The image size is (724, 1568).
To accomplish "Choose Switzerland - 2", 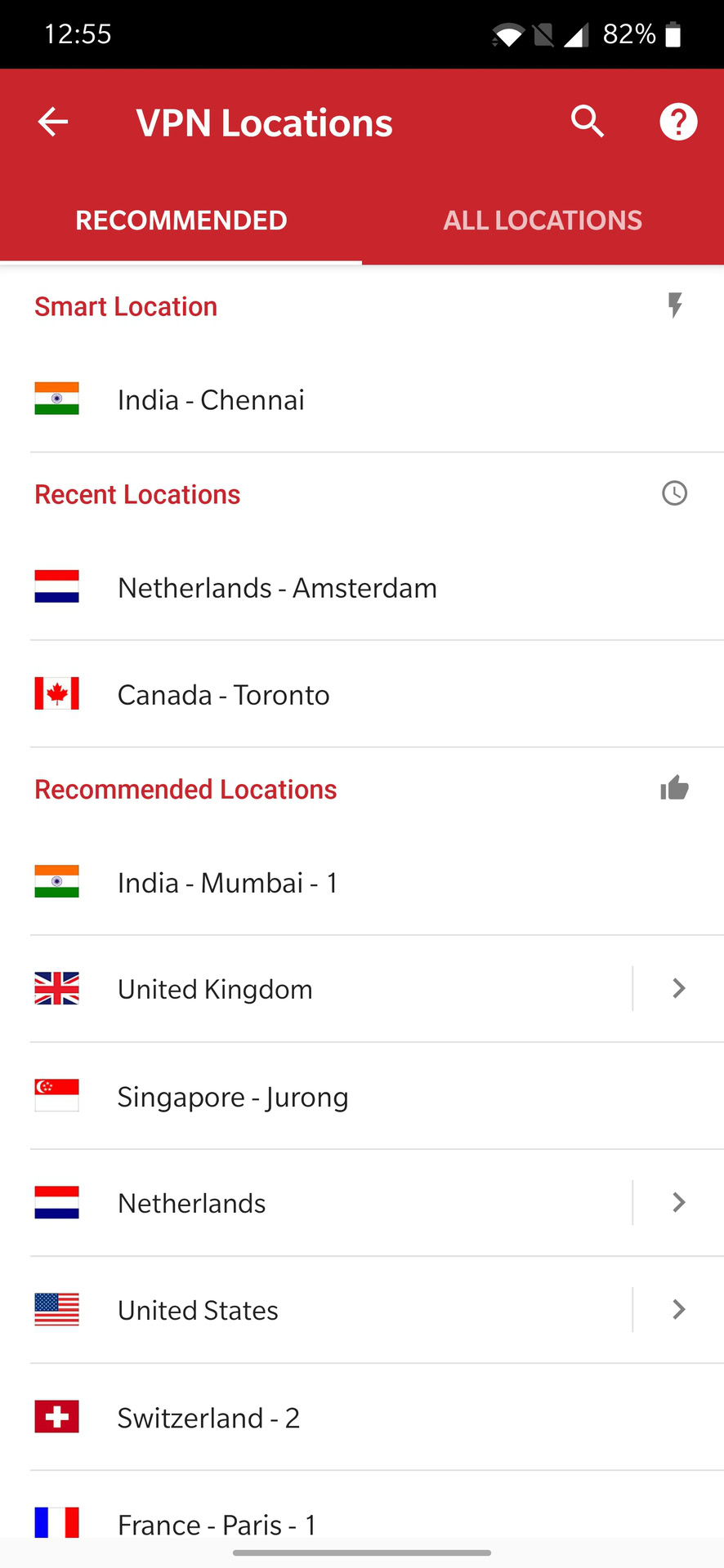I will tap(208, 1418).
